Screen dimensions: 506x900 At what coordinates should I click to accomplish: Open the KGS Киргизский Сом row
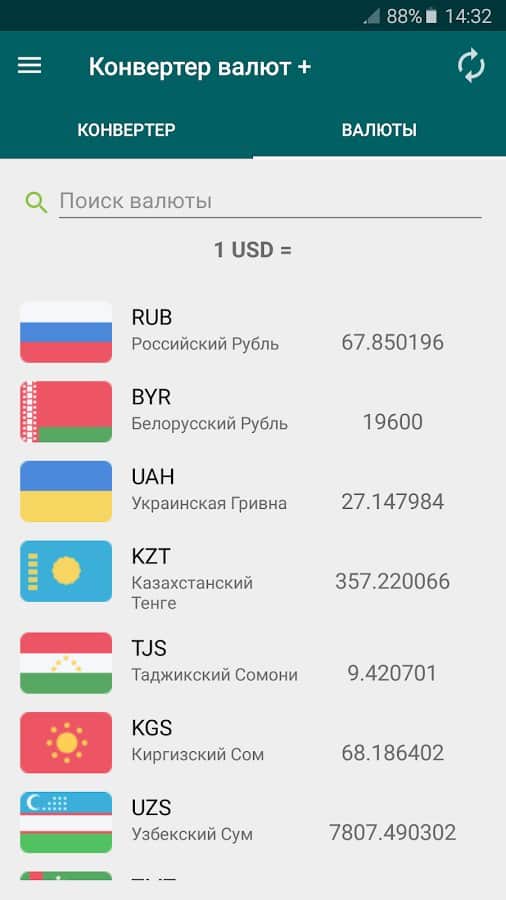[253, 743]
